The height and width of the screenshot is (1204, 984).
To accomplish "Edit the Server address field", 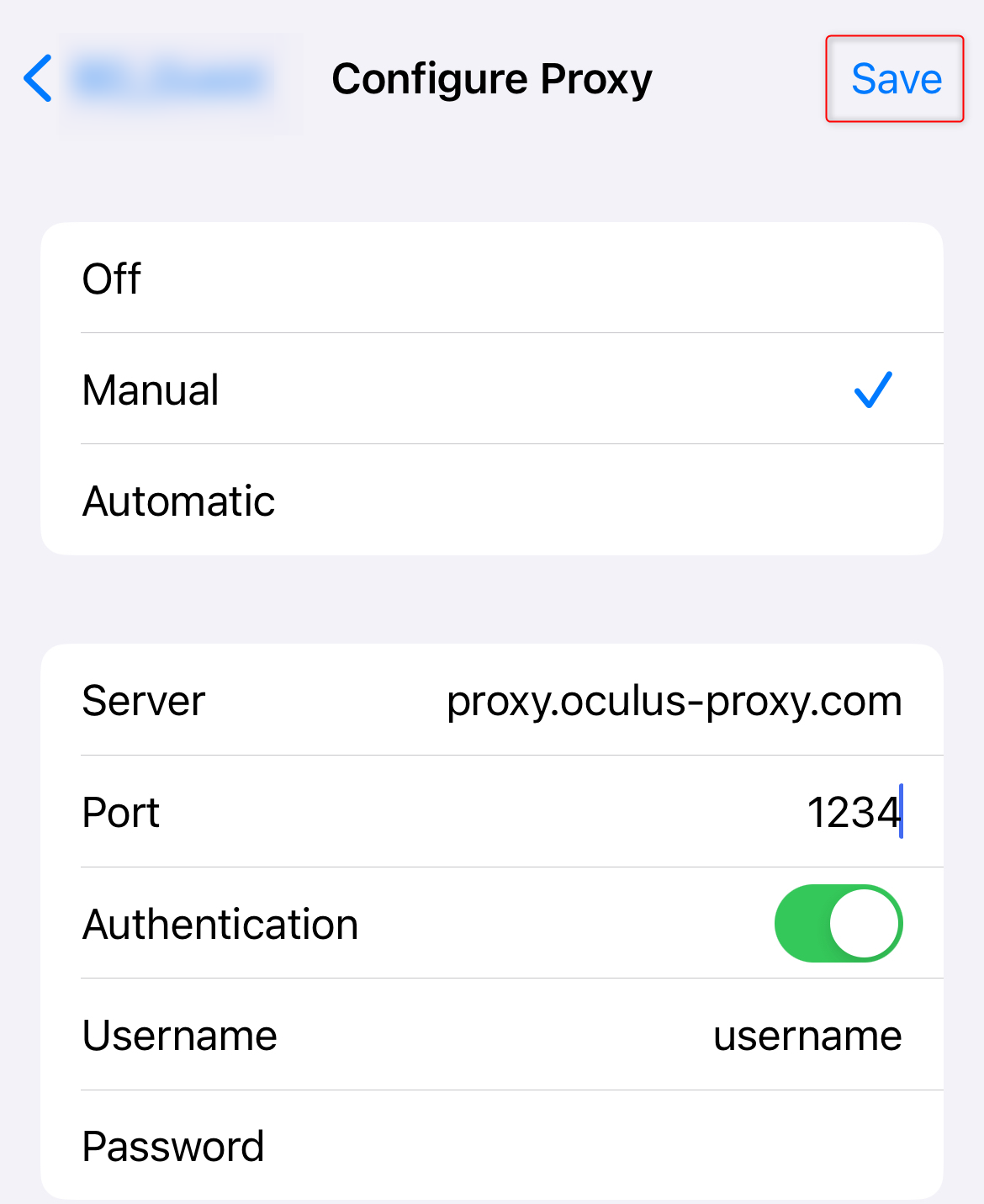I will 673,701.
